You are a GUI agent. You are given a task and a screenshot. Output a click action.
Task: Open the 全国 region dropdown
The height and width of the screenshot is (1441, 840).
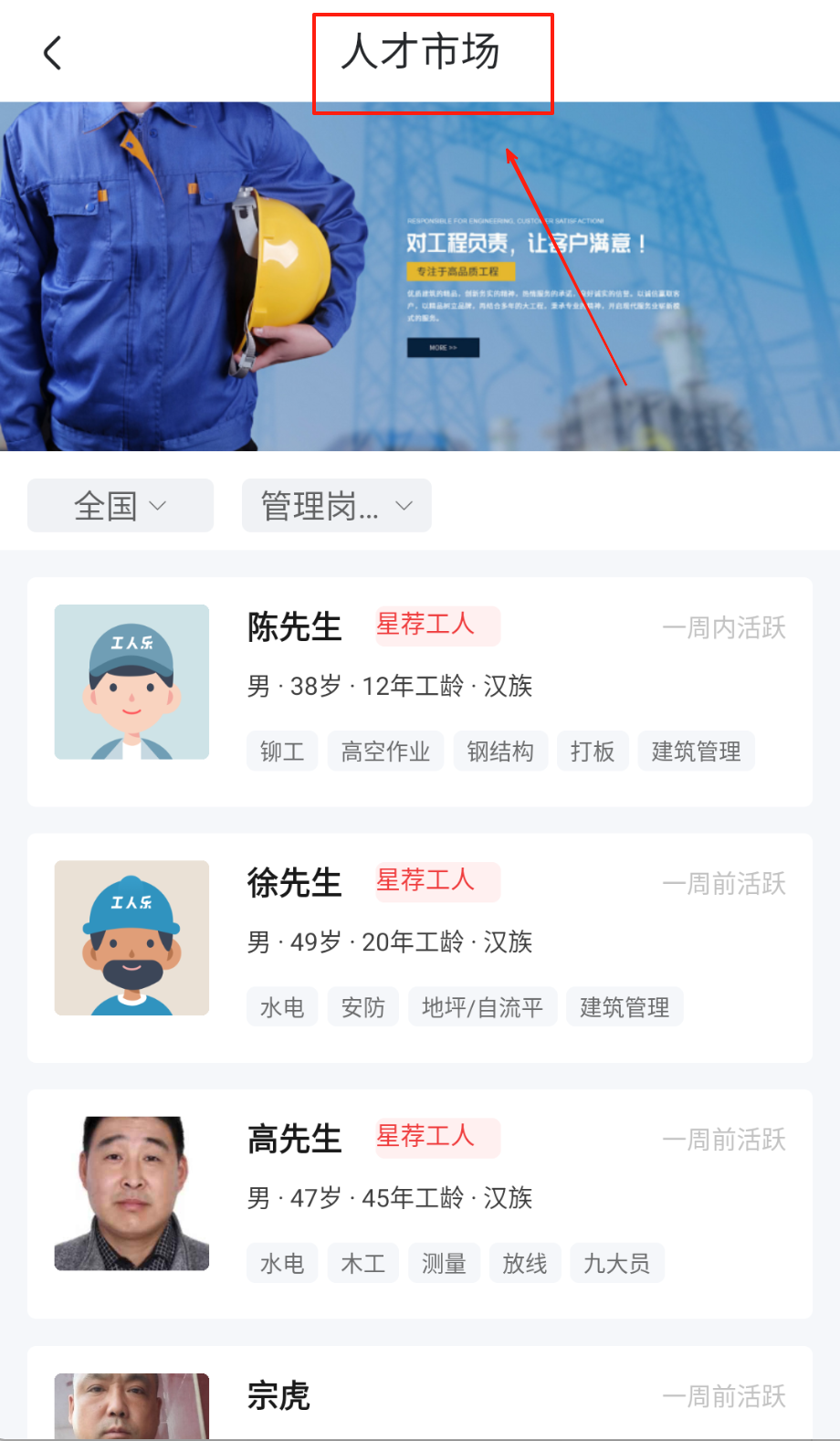(121, 505)
